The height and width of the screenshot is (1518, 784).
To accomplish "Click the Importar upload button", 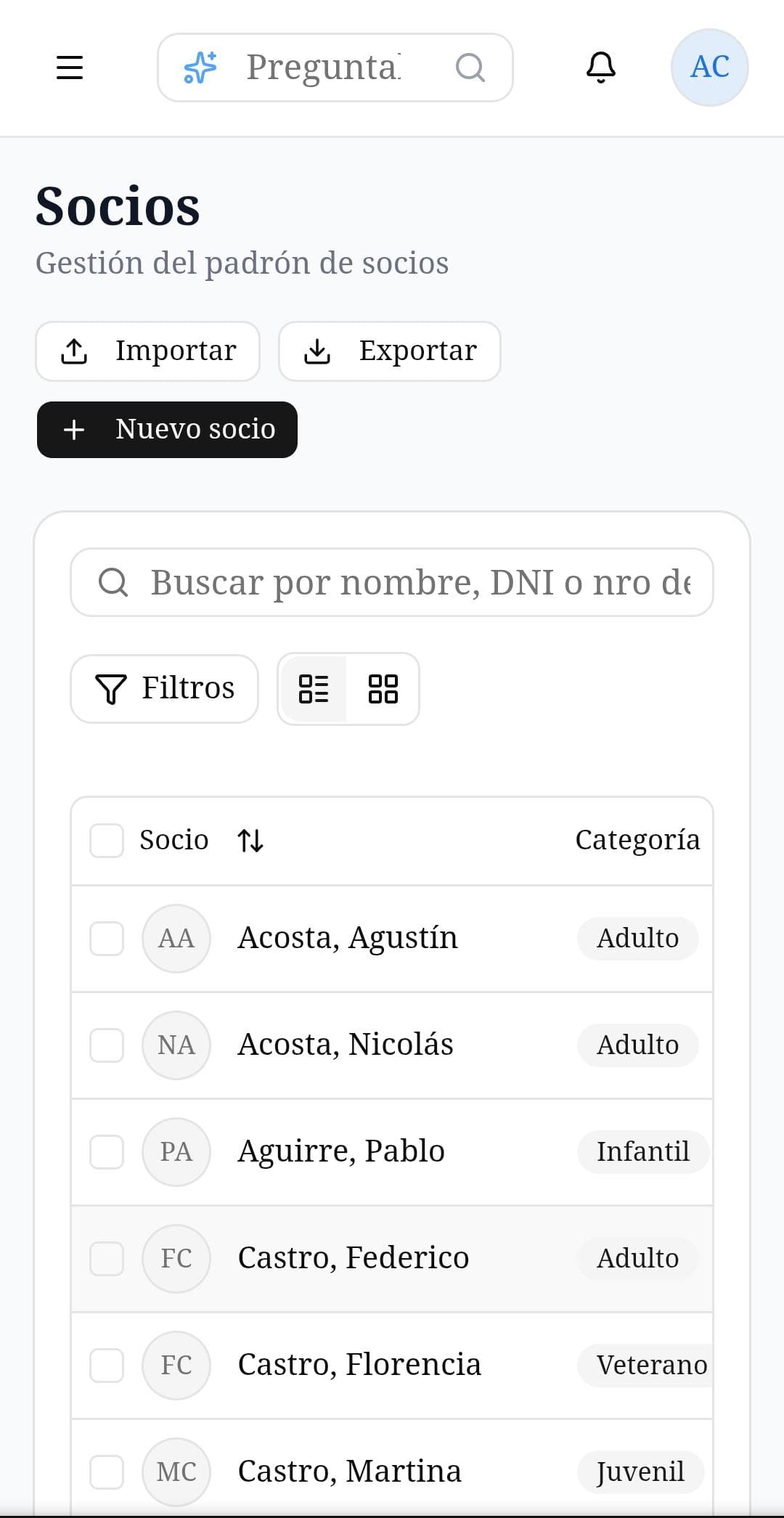I will (147, 351).
